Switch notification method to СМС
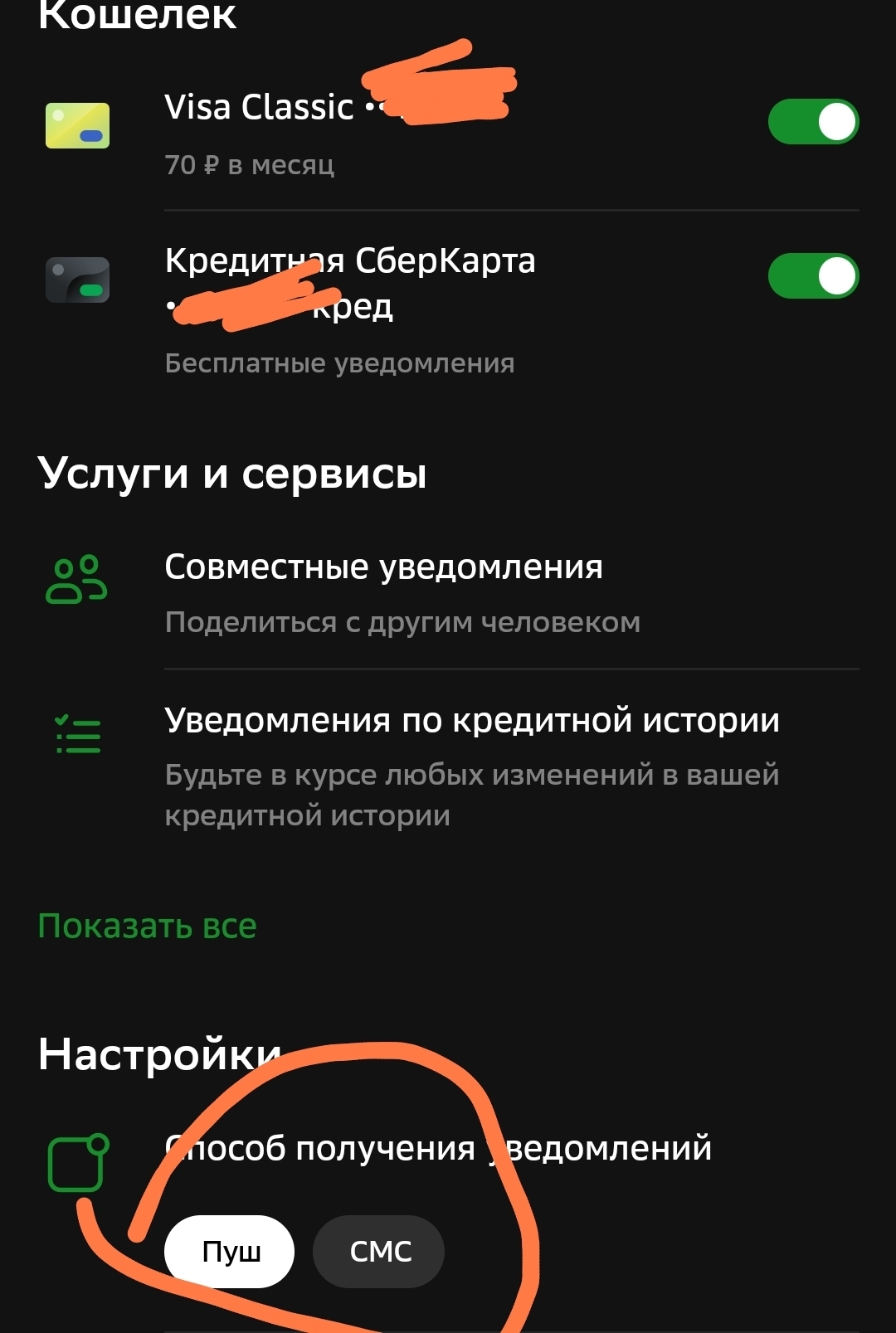Viewport: 896px width, 1333px height. coord(379,1251)
